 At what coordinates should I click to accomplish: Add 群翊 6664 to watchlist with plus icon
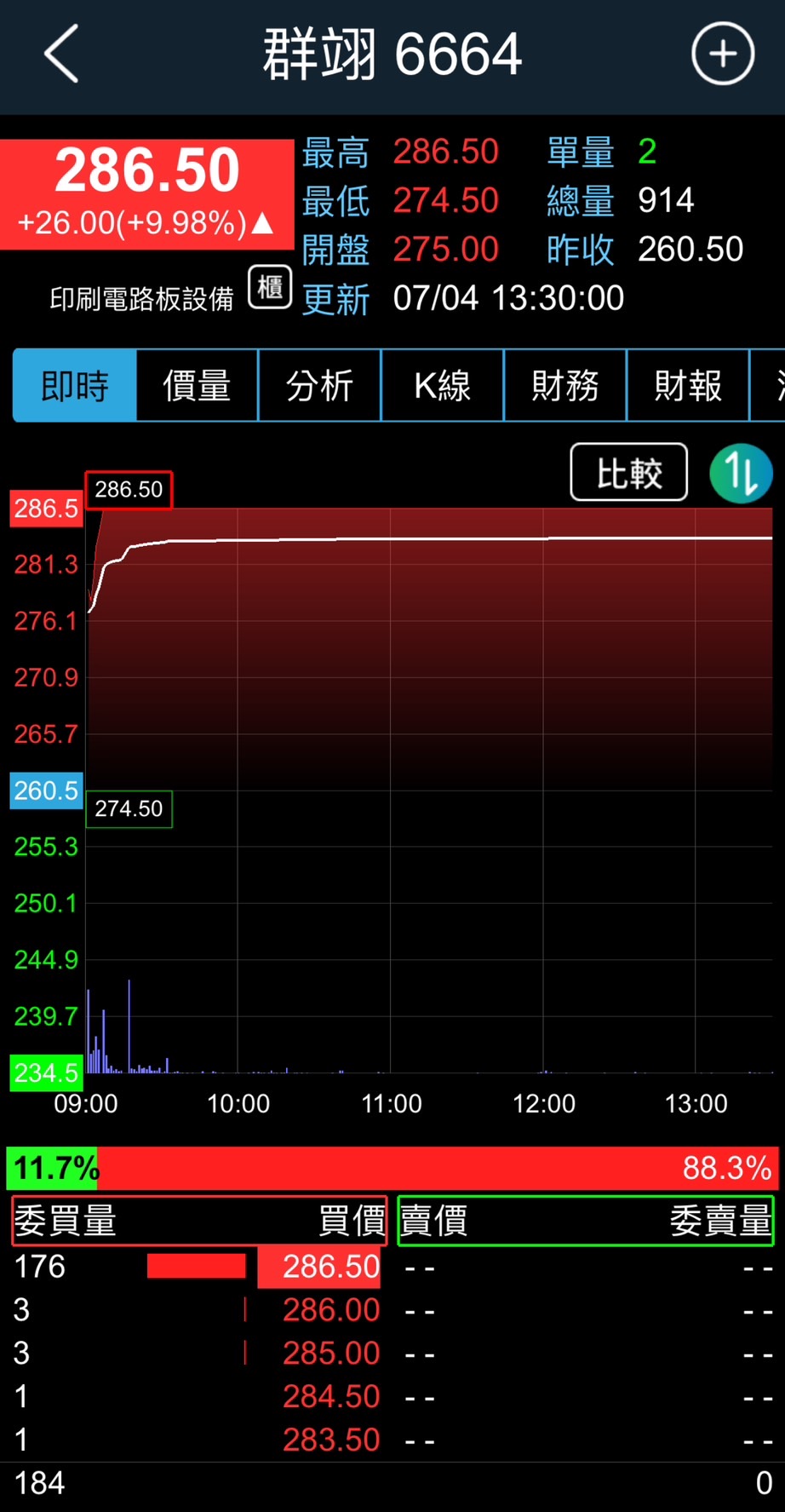click(723, 54)
